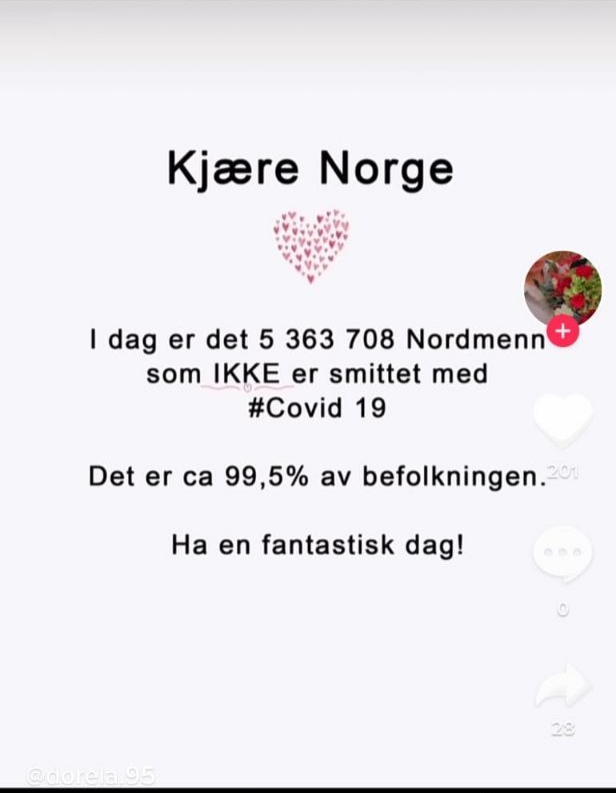Follow the creator with the red plus
Viewport: 616px width, 793px height.
coord(563,332)
